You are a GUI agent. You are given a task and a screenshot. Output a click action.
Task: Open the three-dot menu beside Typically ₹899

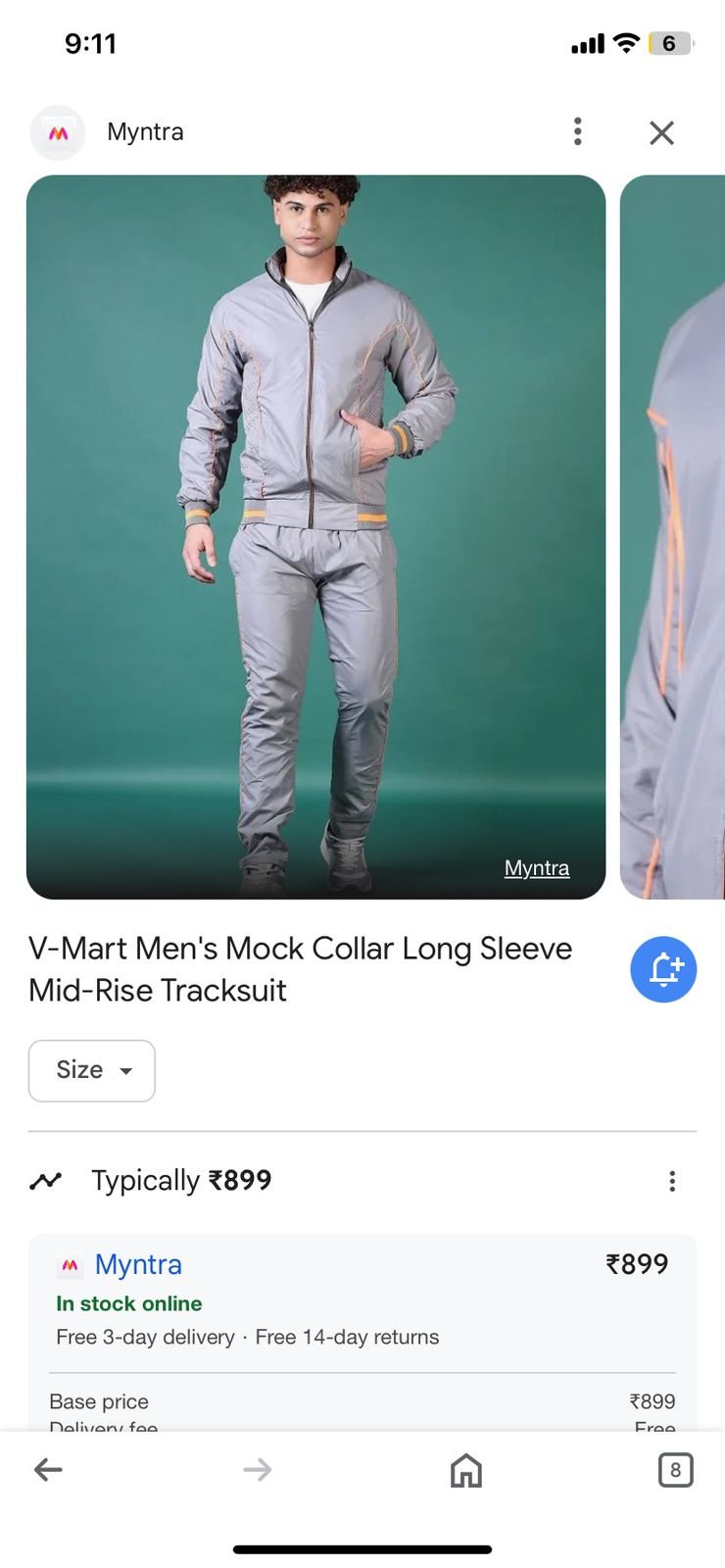coord(673,1182)
